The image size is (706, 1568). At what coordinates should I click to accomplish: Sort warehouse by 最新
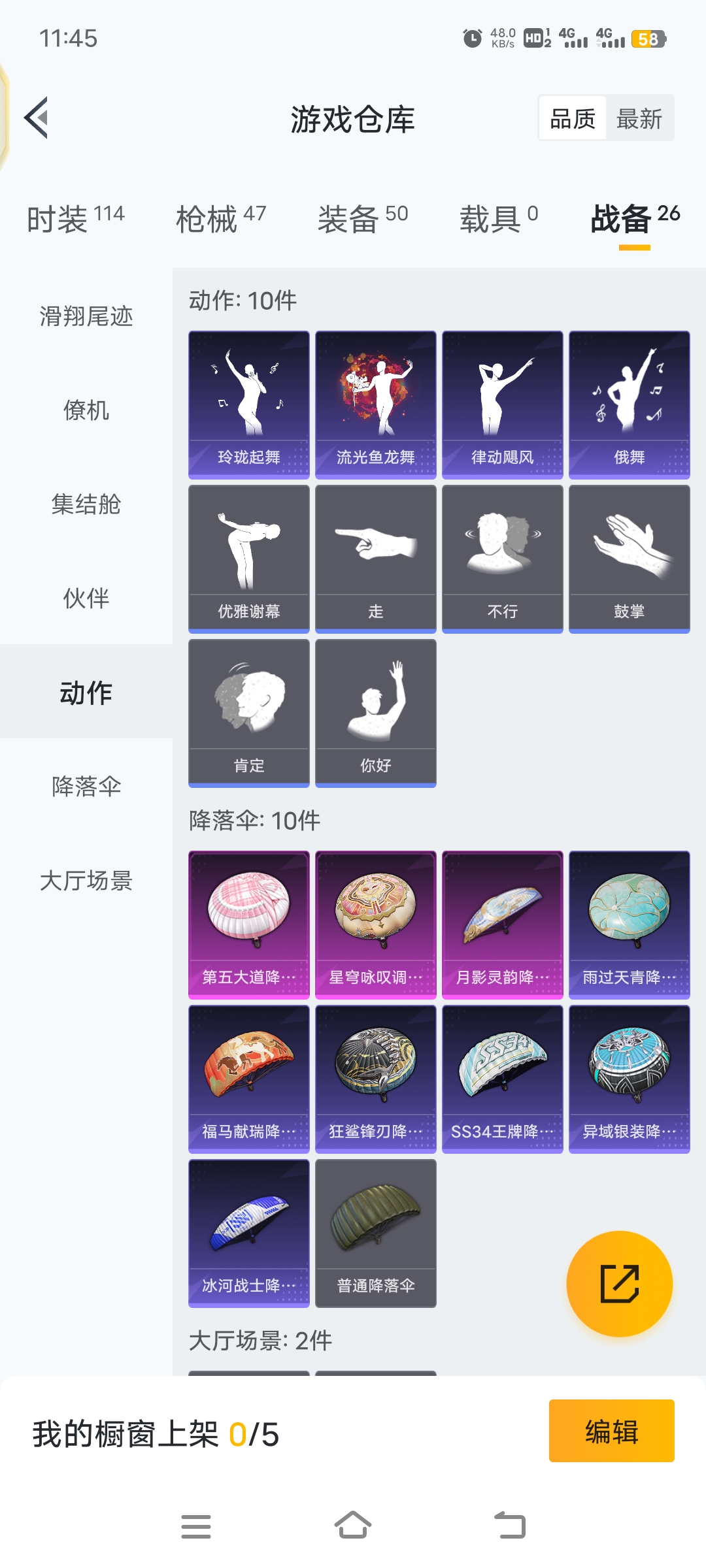(x=639, y=119)
